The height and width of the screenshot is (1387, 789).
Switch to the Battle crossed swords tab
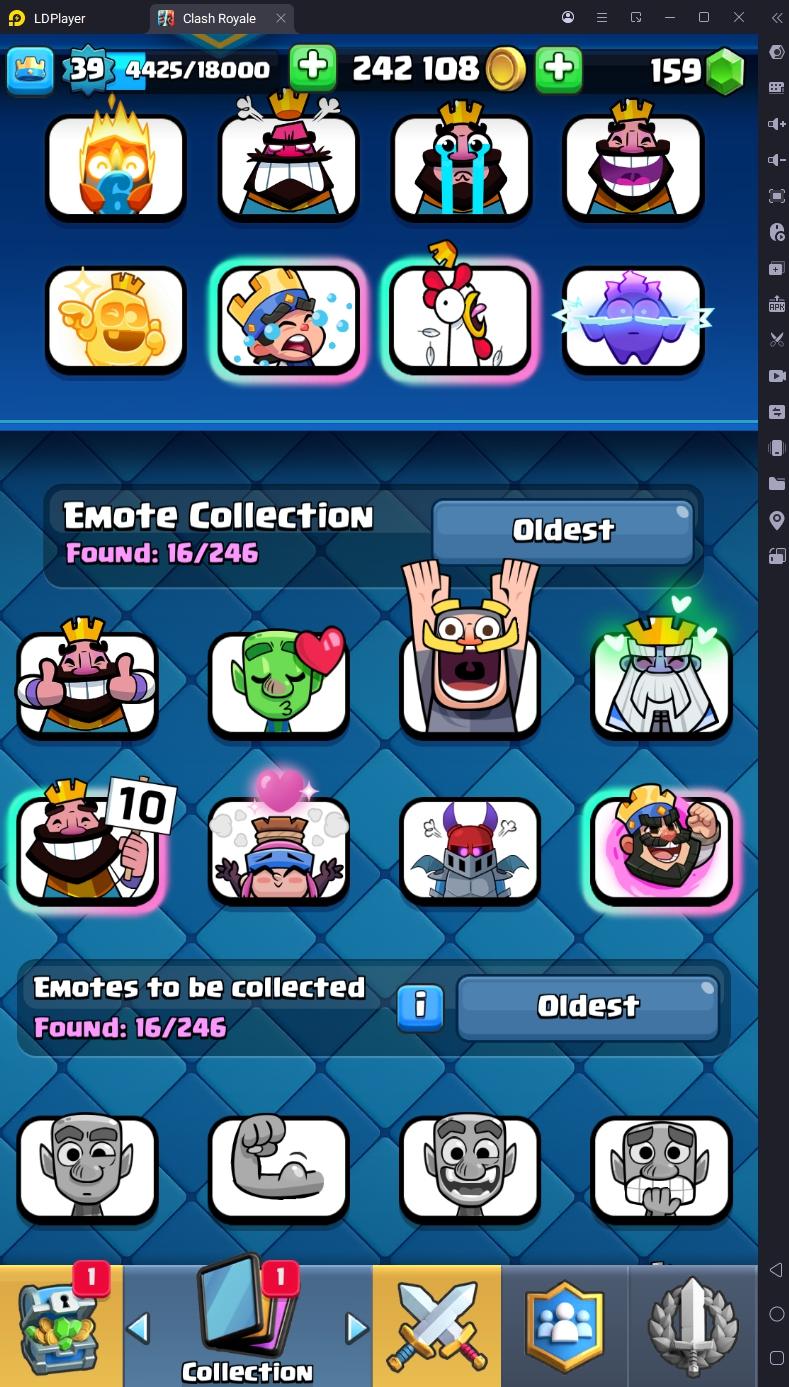point(437,1325)
